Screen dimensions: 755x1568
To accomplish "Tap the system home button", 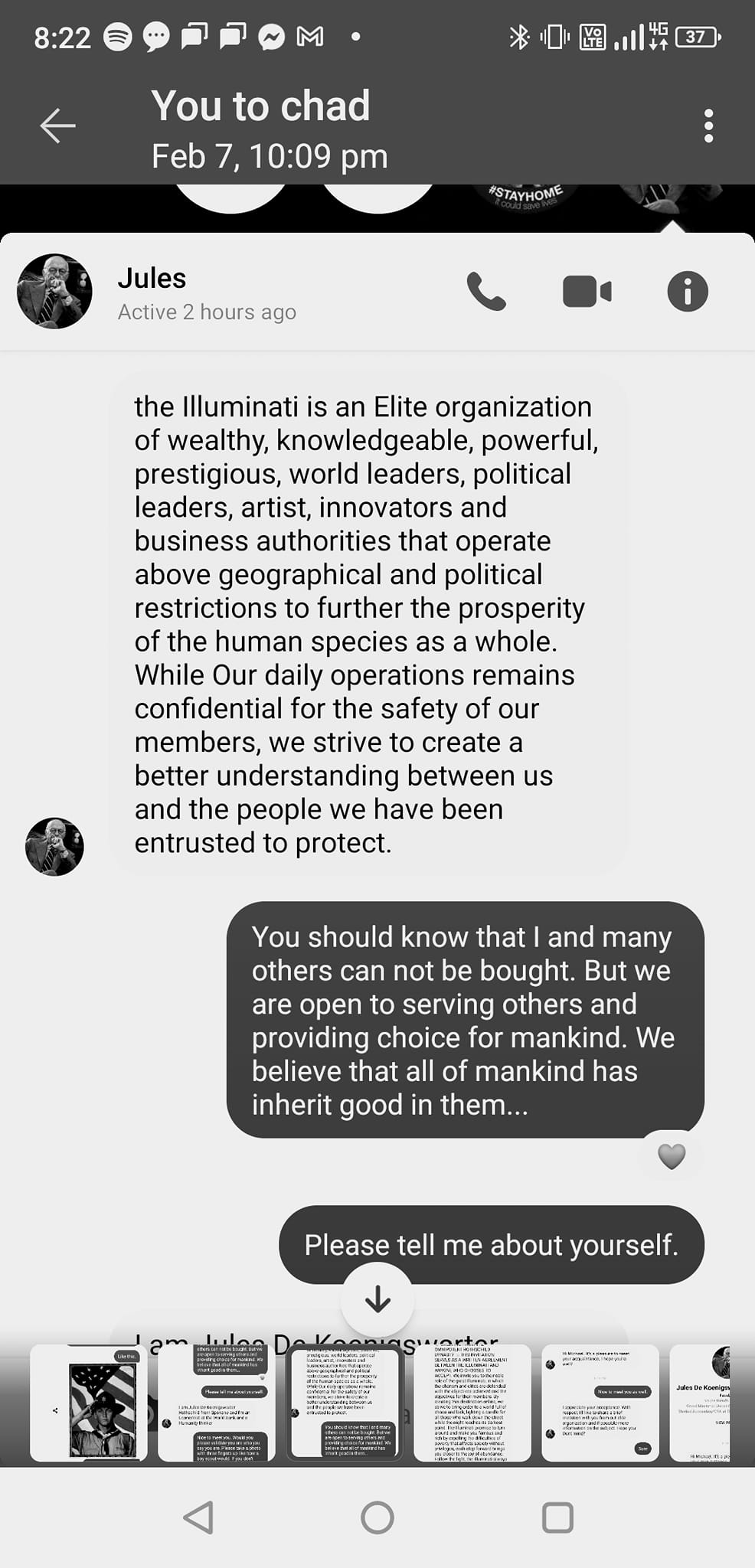I will (x=377, y=1517).
